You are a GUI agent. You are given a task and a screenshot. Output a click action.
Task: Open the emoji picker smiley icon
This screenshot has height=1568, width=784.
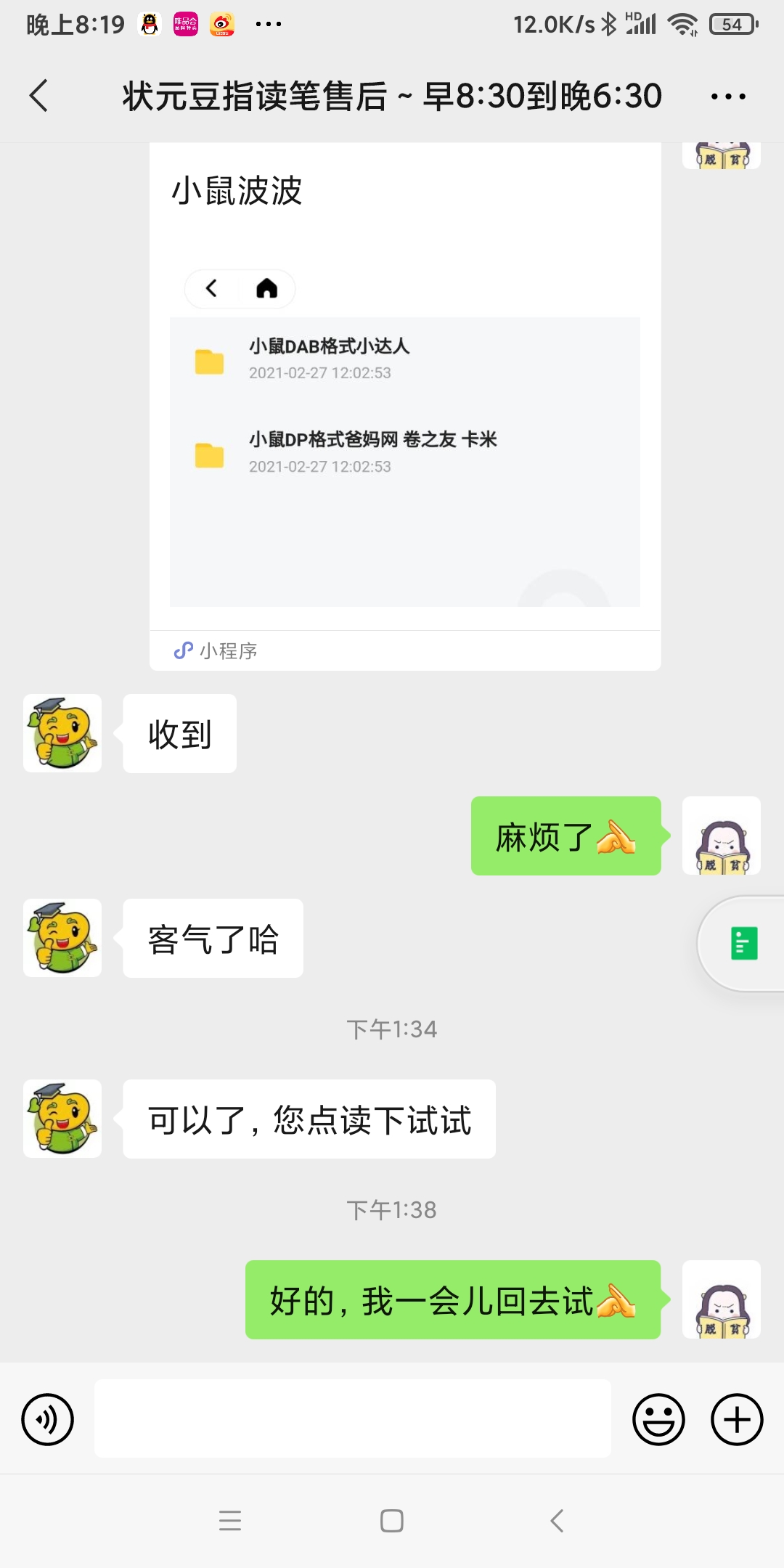coord(657,1418)
